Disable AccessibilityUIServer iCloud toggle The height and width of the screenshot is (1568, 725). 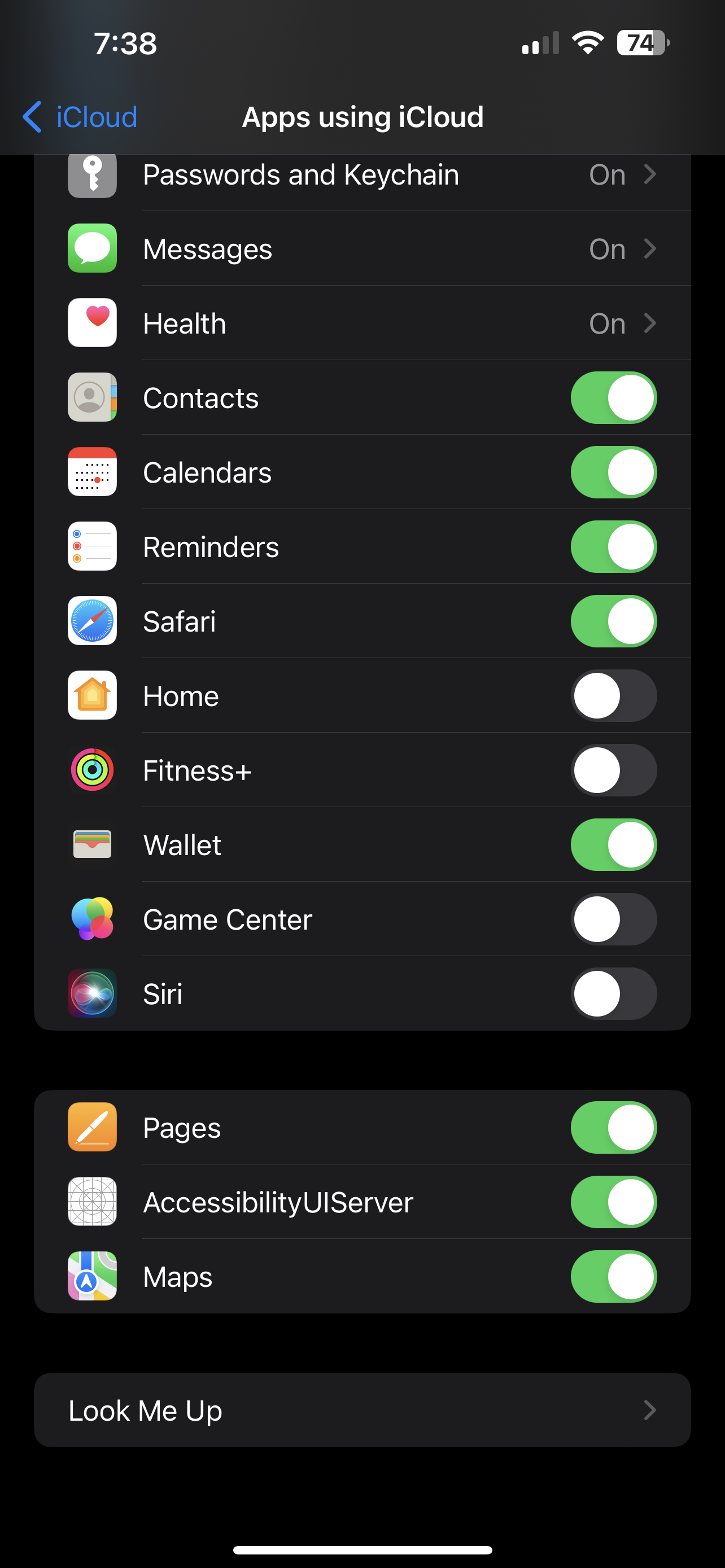[613, 1202]
